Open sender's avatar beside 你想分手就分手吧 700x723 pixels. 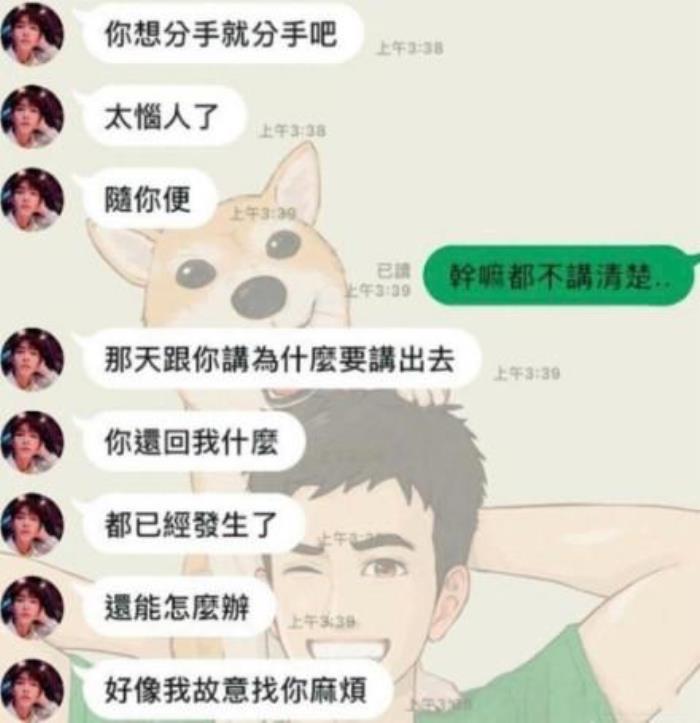tap(32, 34)
